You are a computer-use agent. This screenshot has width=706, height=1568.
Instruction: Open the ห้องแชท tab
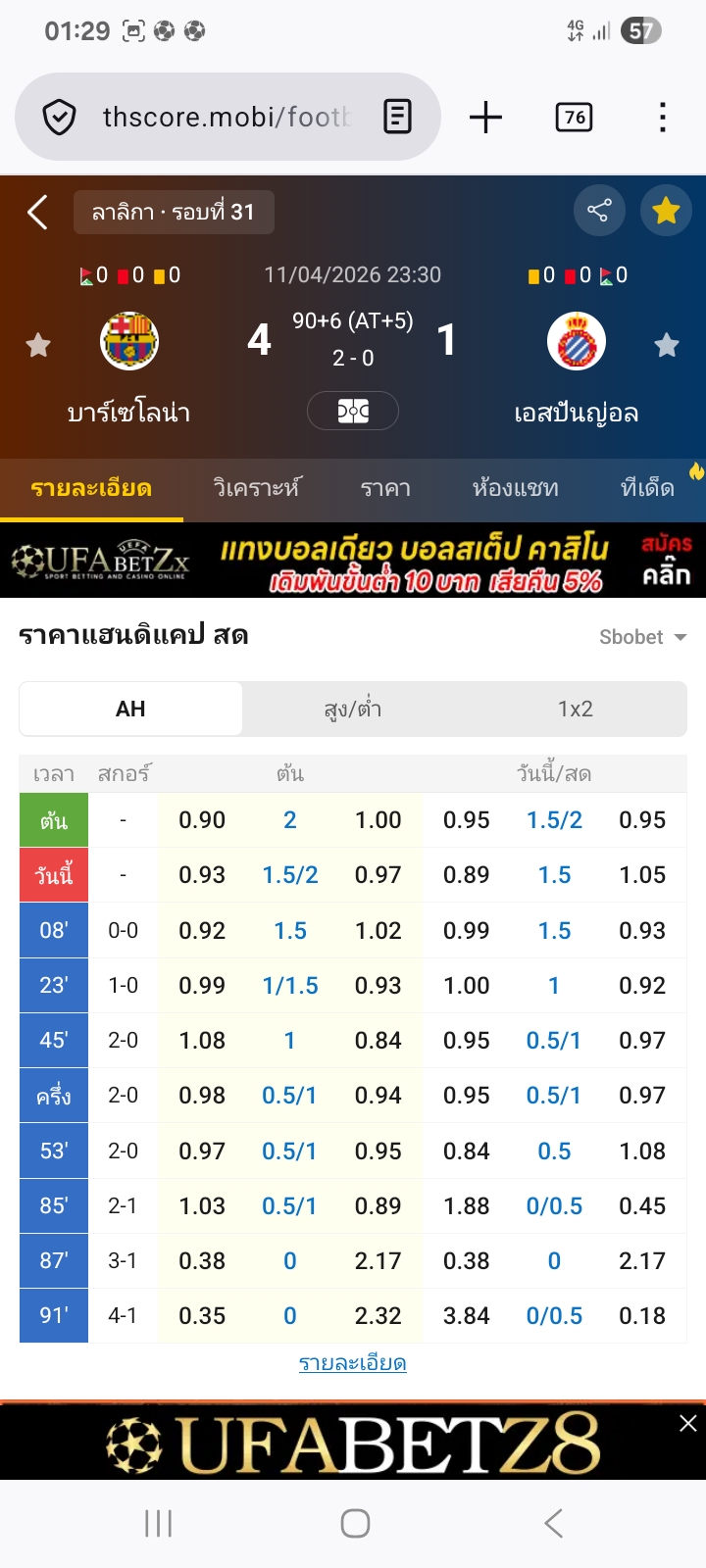coord(515,488)
